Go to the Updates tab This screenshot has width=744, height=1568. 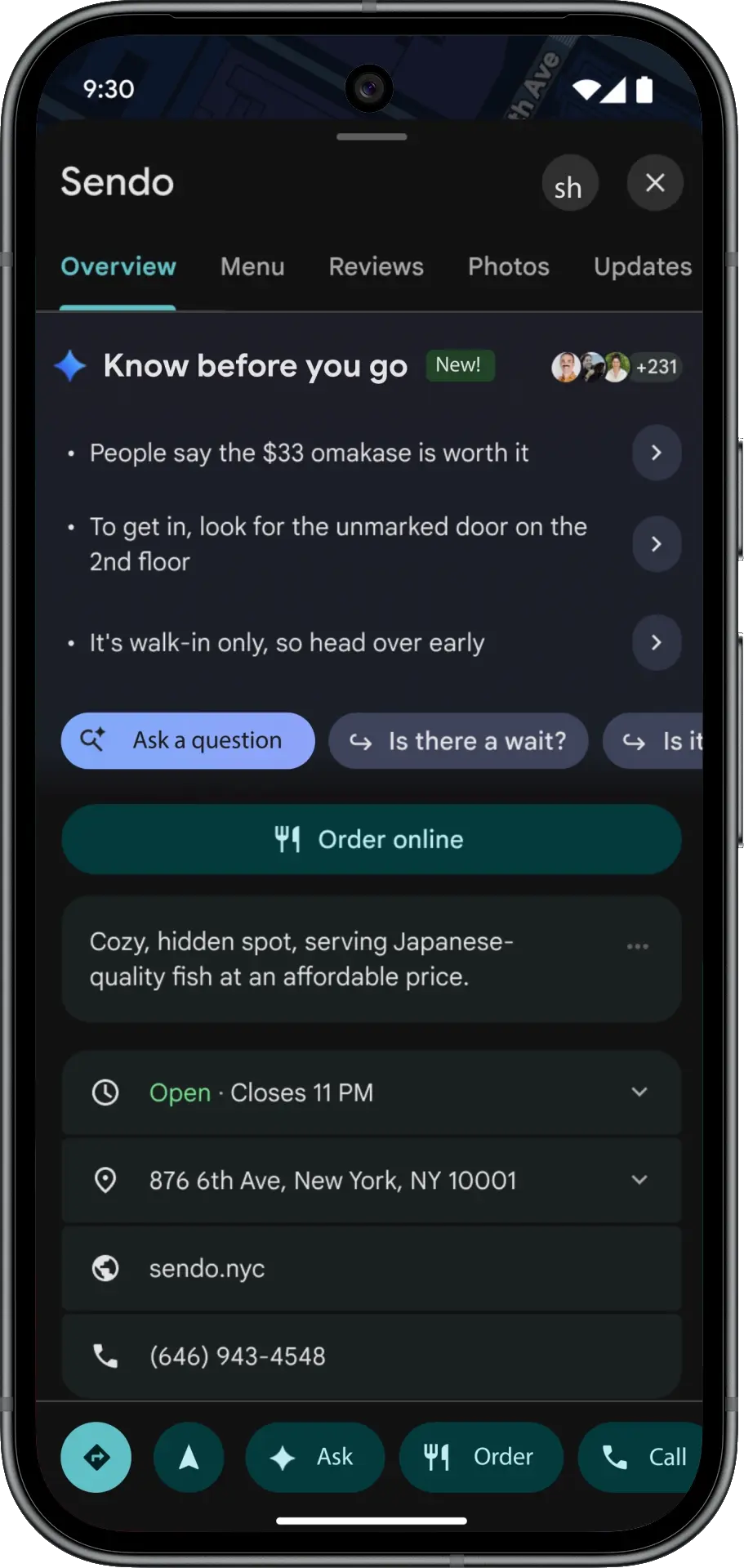tap(642, 266)
